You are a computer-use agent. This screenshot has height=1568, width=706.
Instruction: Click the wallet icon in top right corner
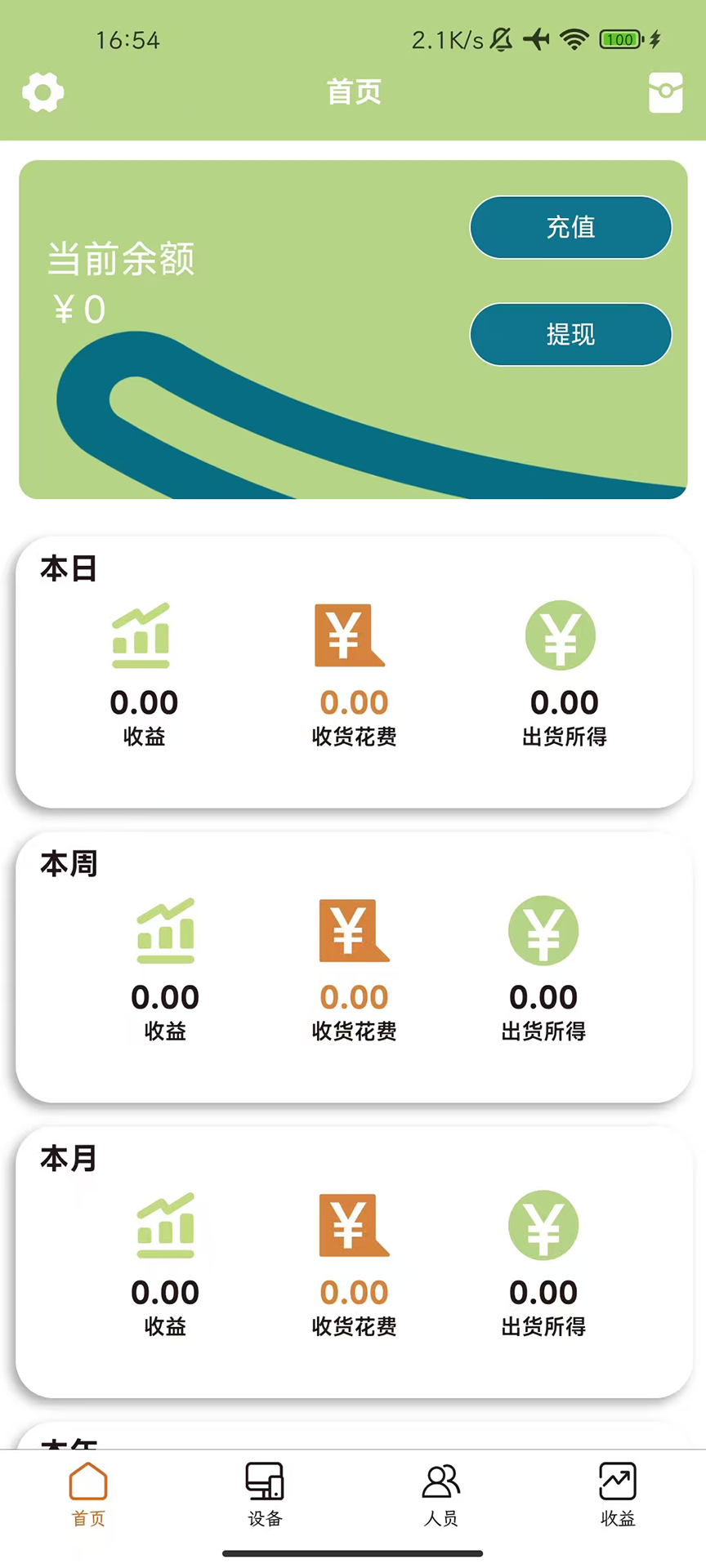(x=665, y=92)
